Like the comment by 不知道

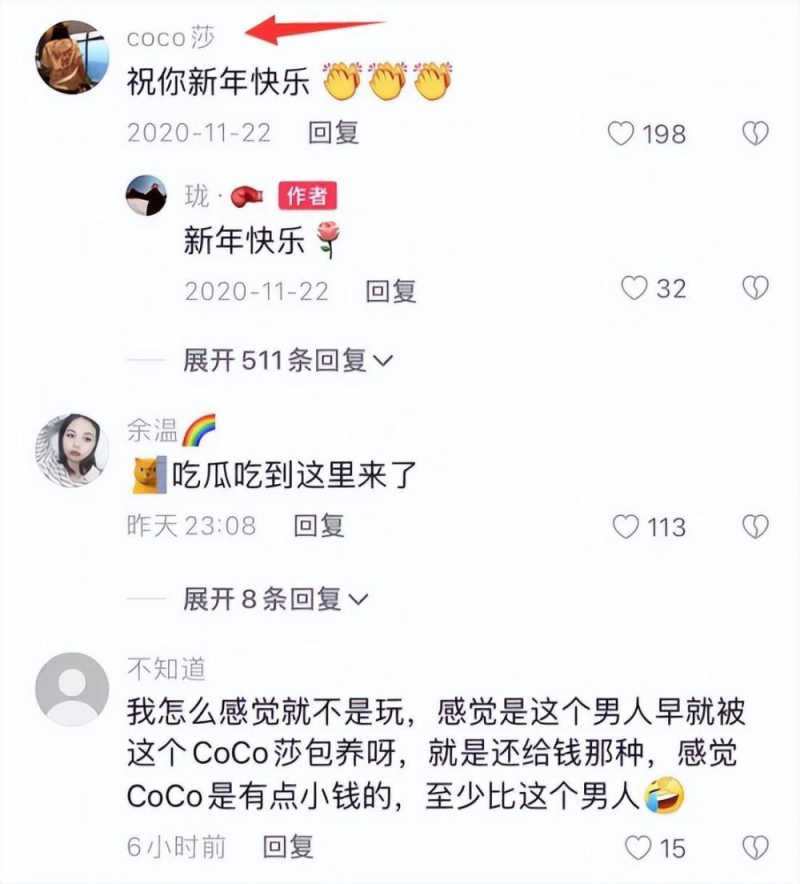pyautogui.click(x=637, y=848)
